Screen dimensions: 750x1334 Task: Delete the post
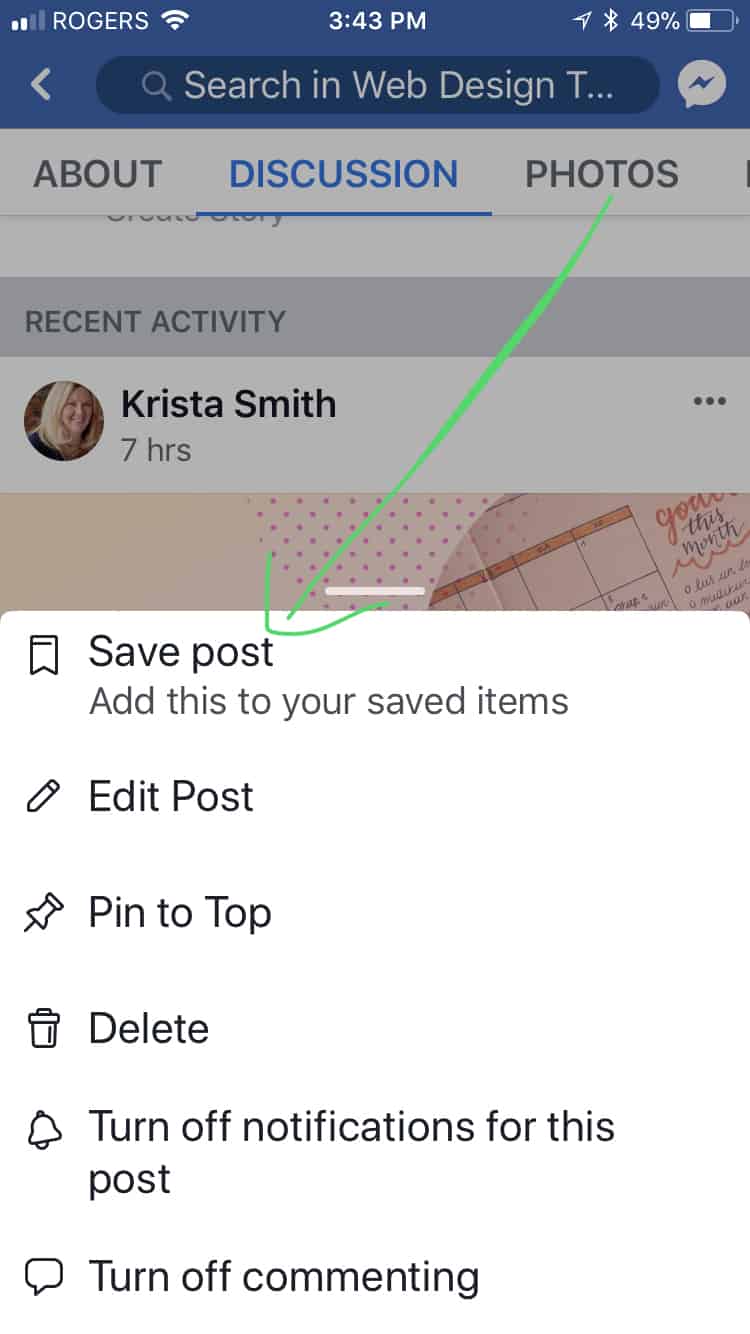pos(148,1029)
